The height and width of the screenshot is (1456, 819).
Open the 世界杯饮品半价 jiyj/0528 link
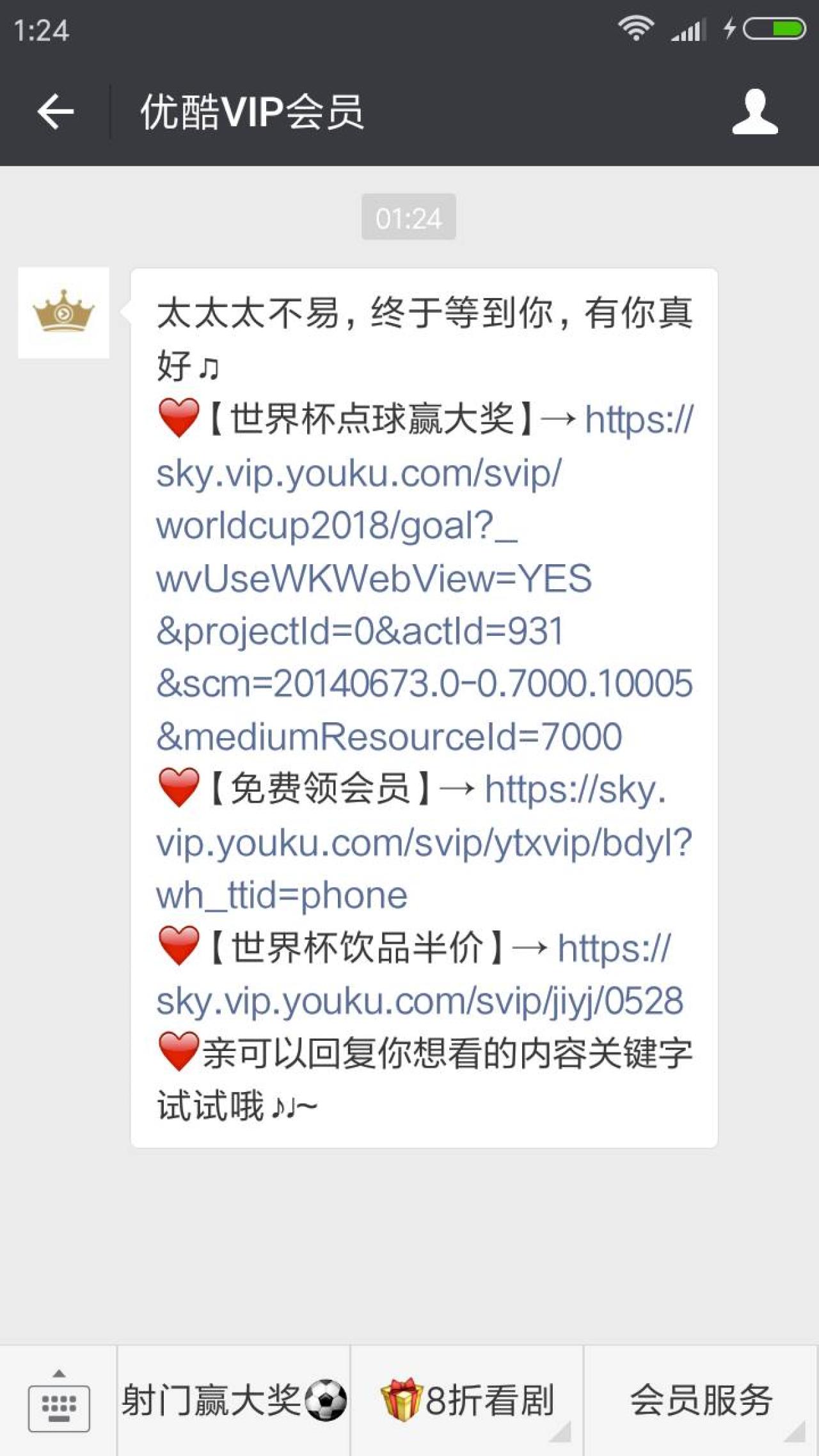coord(419,1001)
